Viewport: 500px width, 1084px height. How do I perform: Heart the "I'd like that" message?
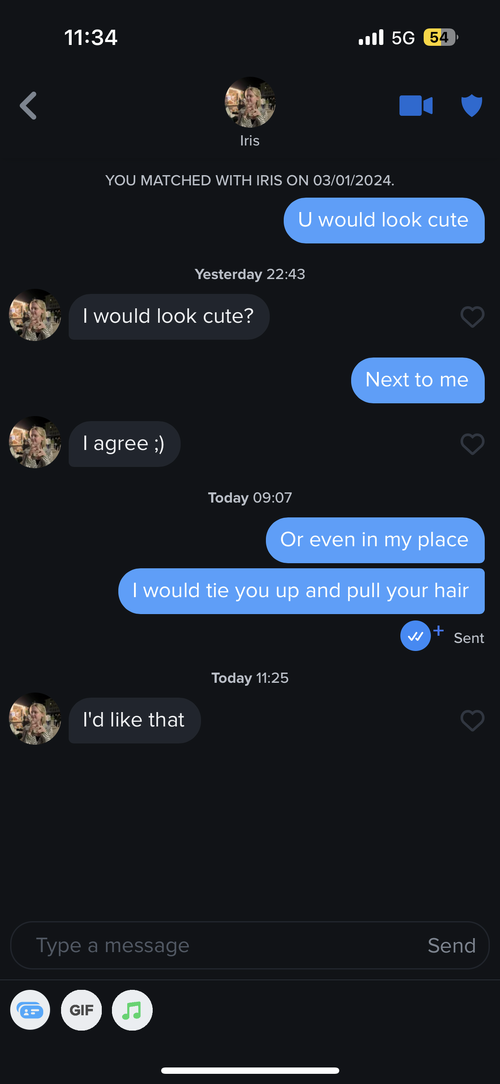472,721
